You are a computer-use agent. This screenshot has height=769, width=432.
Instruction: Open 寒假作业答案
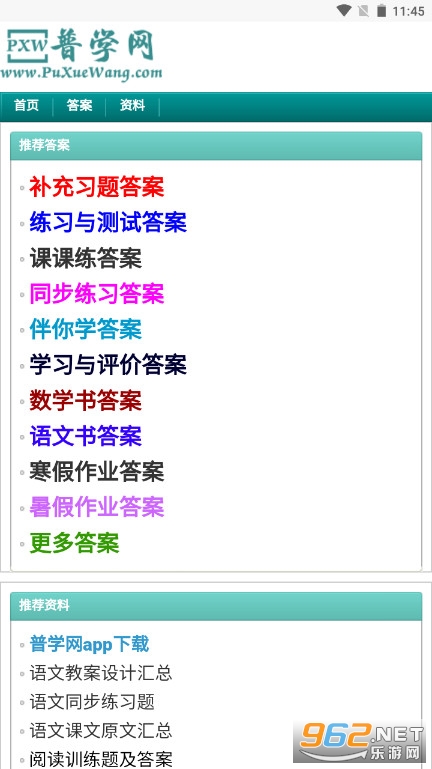97,472
